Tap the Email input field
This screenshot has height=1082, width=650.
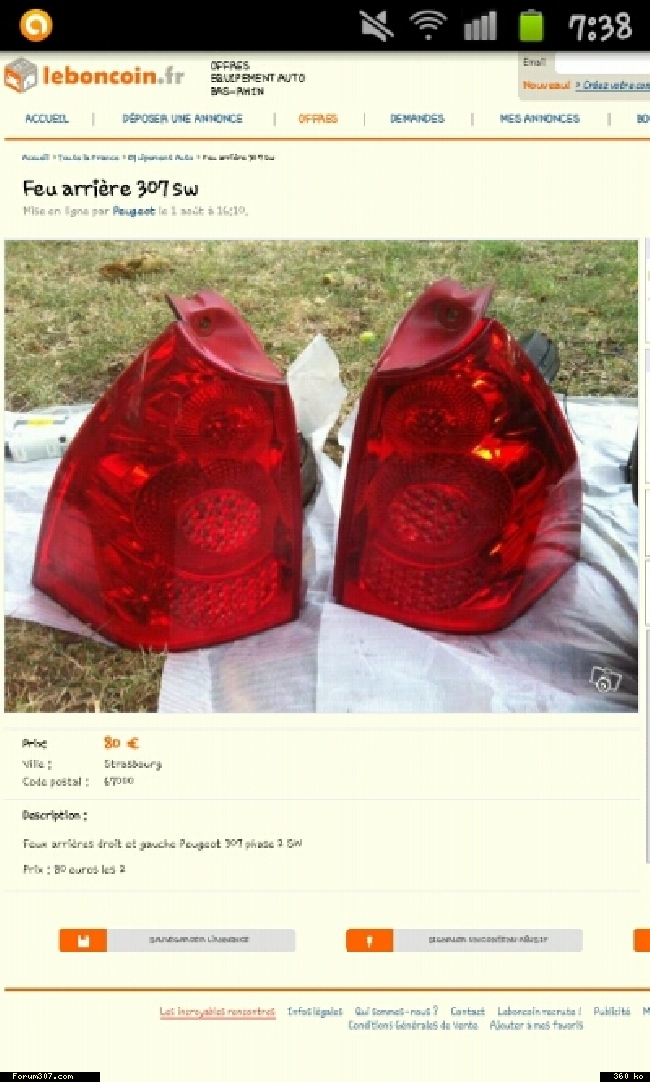[602, 63]
